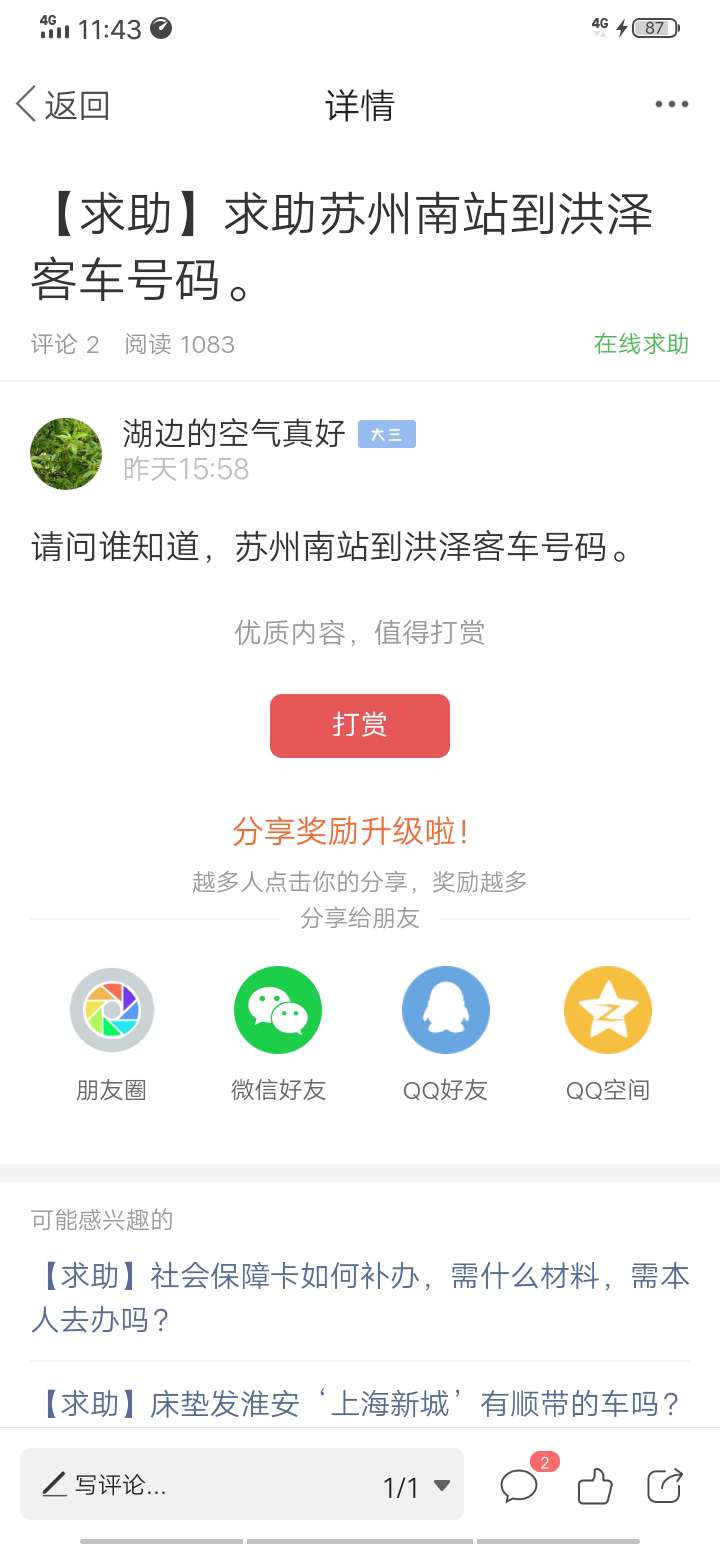The height and width of the screenshot is (1544, 720).
Task: Go back using the 返回 button
Action: (x=63, y=105)
